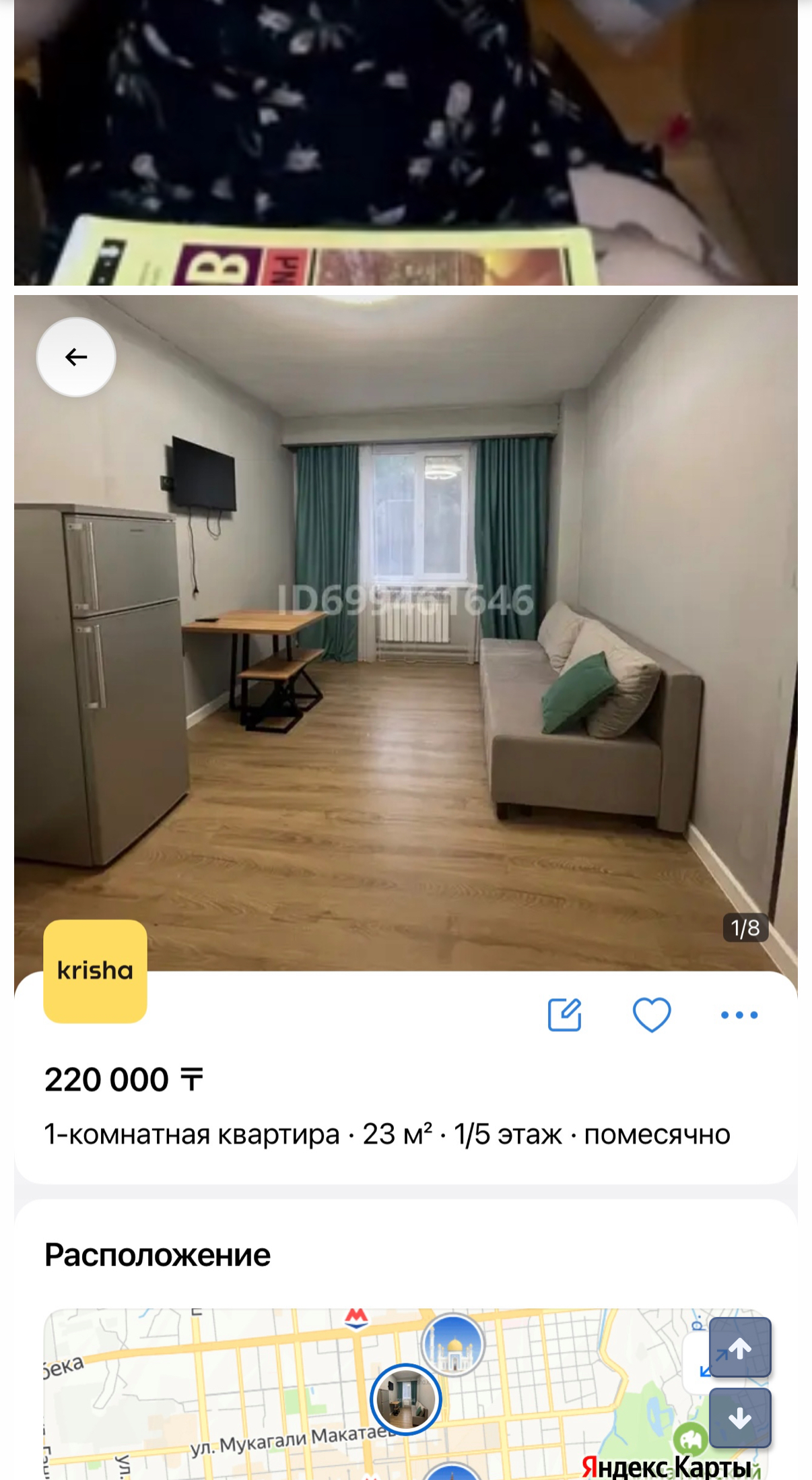This screenshot has width=812, height=1480.
Task: Tap the apartment pin on the map
Action: coord(406,1399)
